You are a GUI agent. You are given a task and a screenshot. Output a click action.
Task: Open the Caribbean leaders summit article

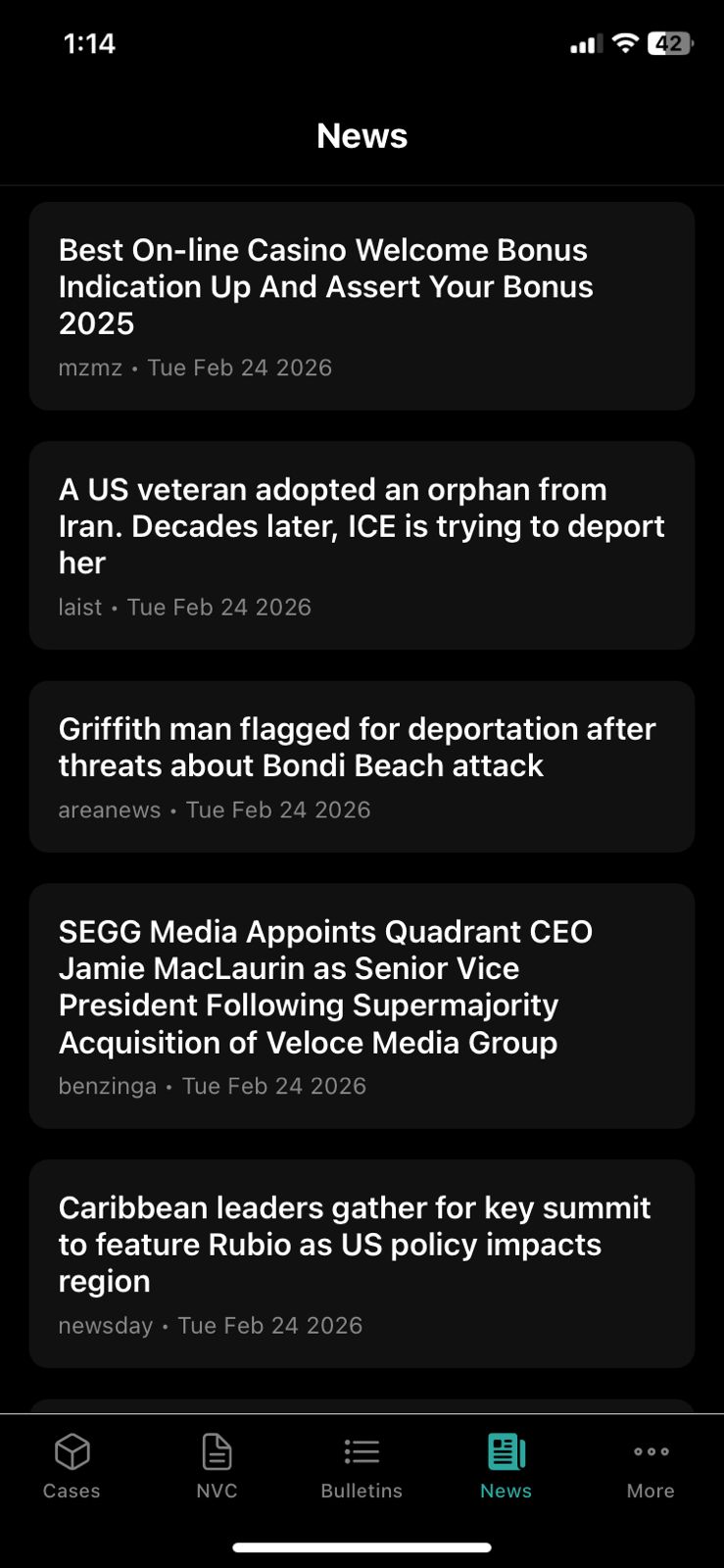(362, 1263)
